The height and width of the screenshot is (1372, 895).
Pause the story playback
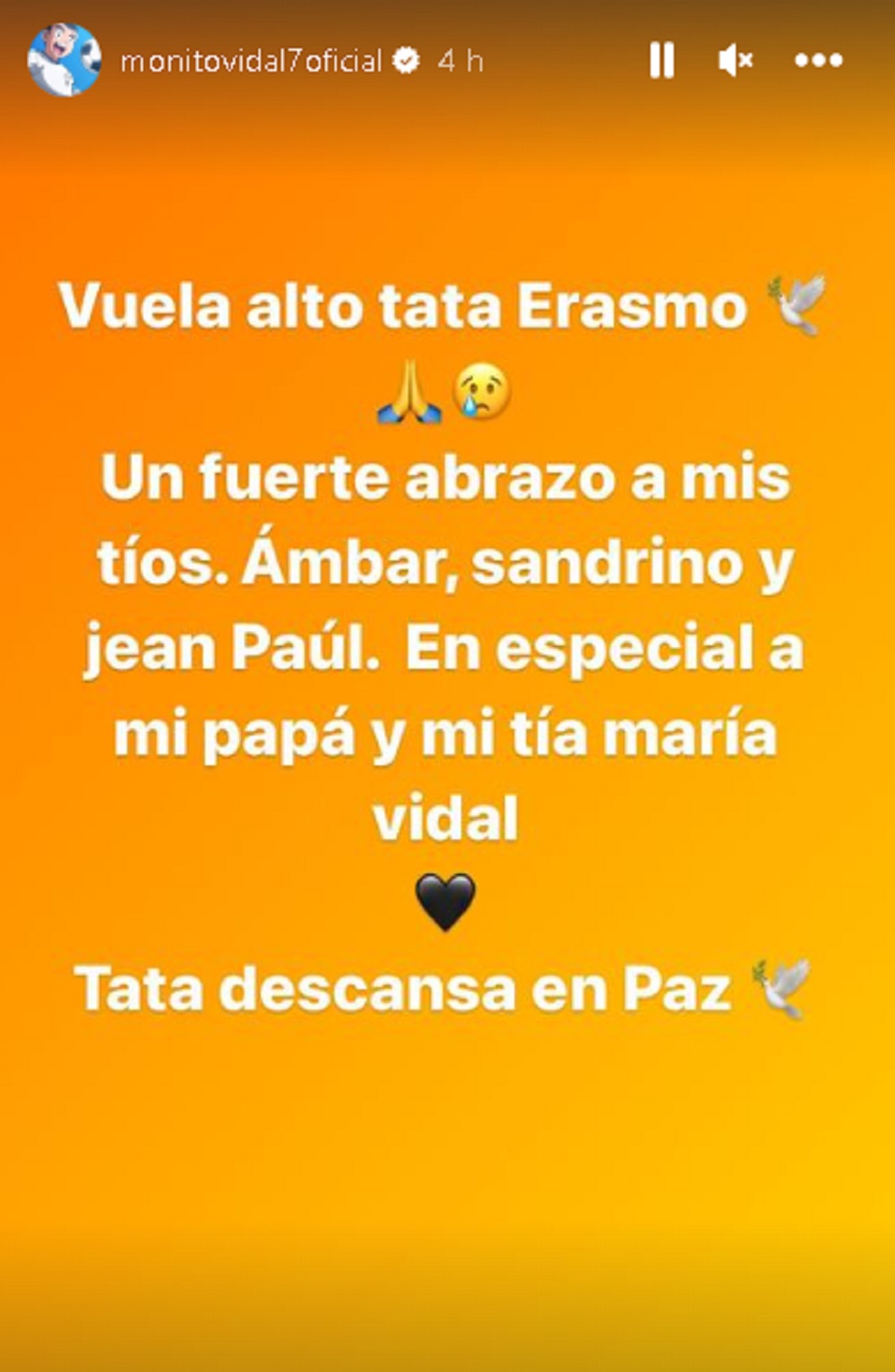(662, 61)
